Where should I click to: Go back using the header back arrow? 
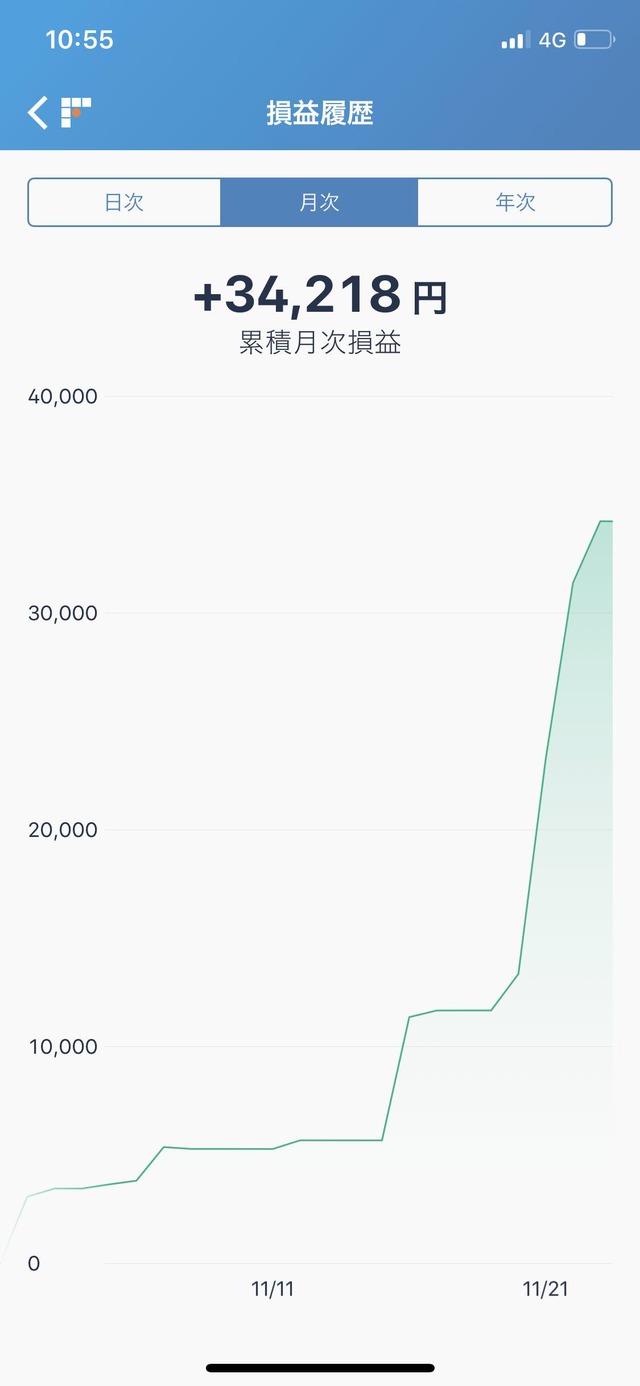(37, 112)
